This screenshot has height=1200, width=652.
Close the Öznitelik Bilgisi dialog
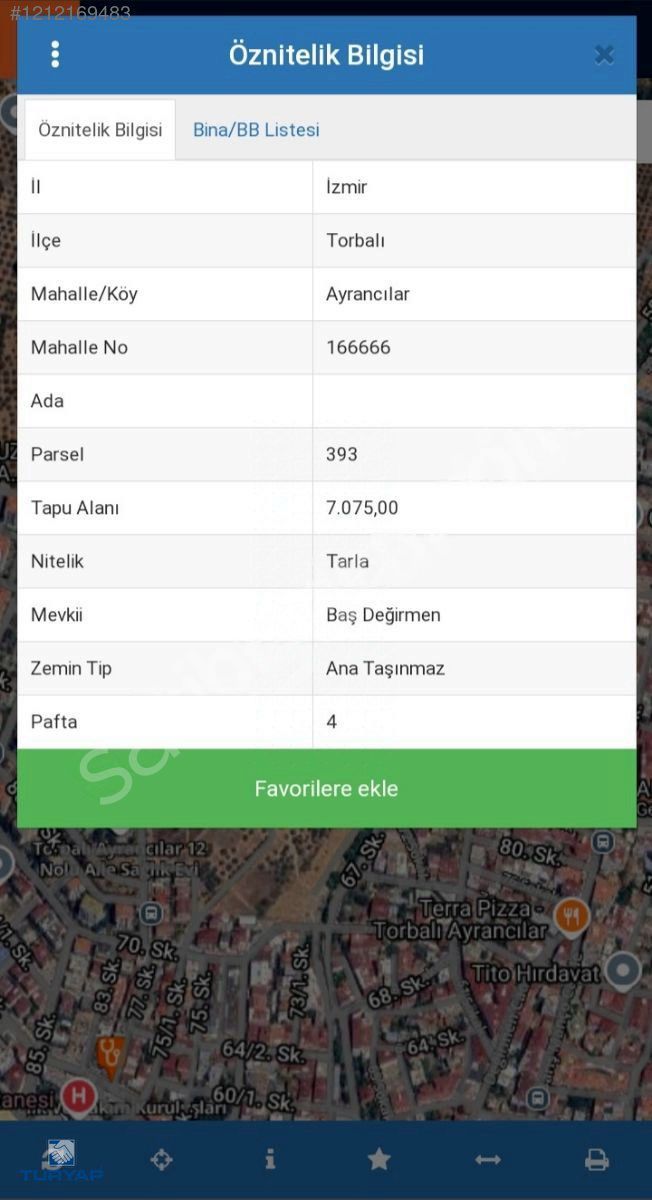pyautogui.click(x=603, y=54)
